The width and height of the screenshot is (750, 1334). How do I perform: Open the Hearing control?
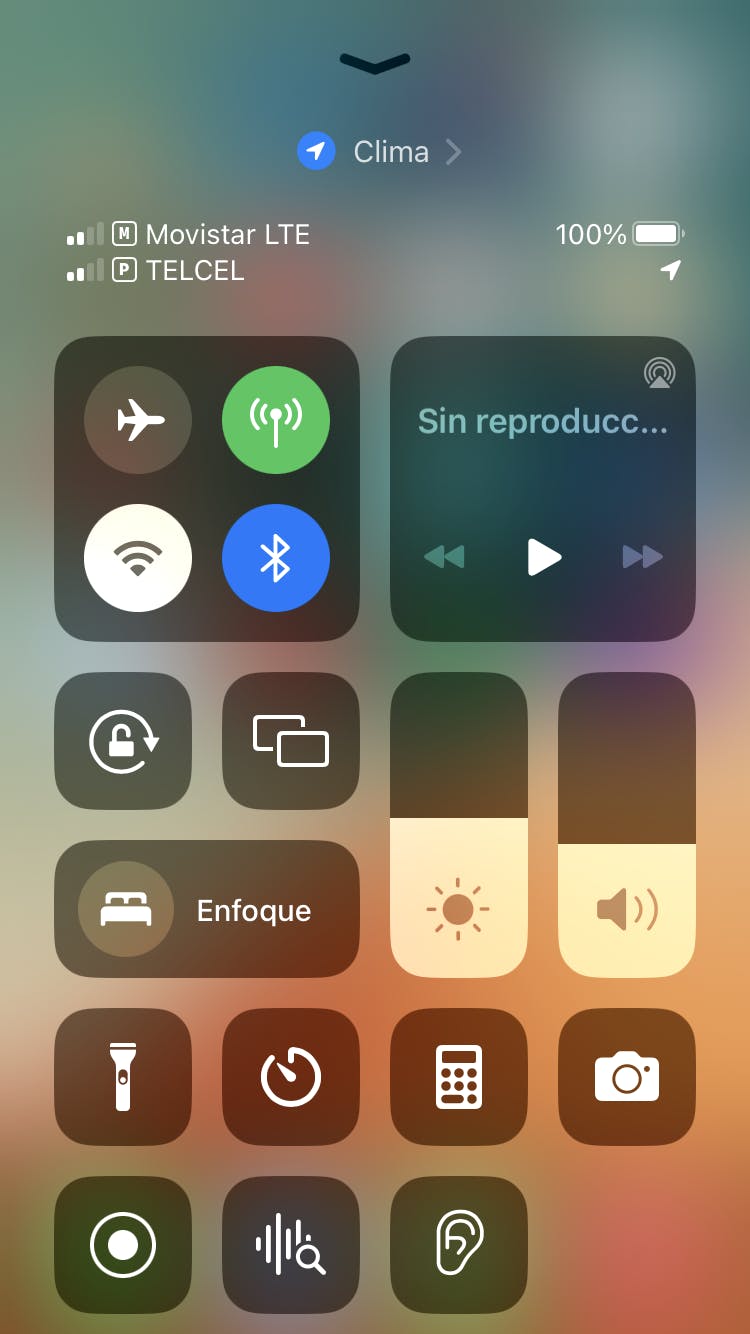[x=458, y=1245]
